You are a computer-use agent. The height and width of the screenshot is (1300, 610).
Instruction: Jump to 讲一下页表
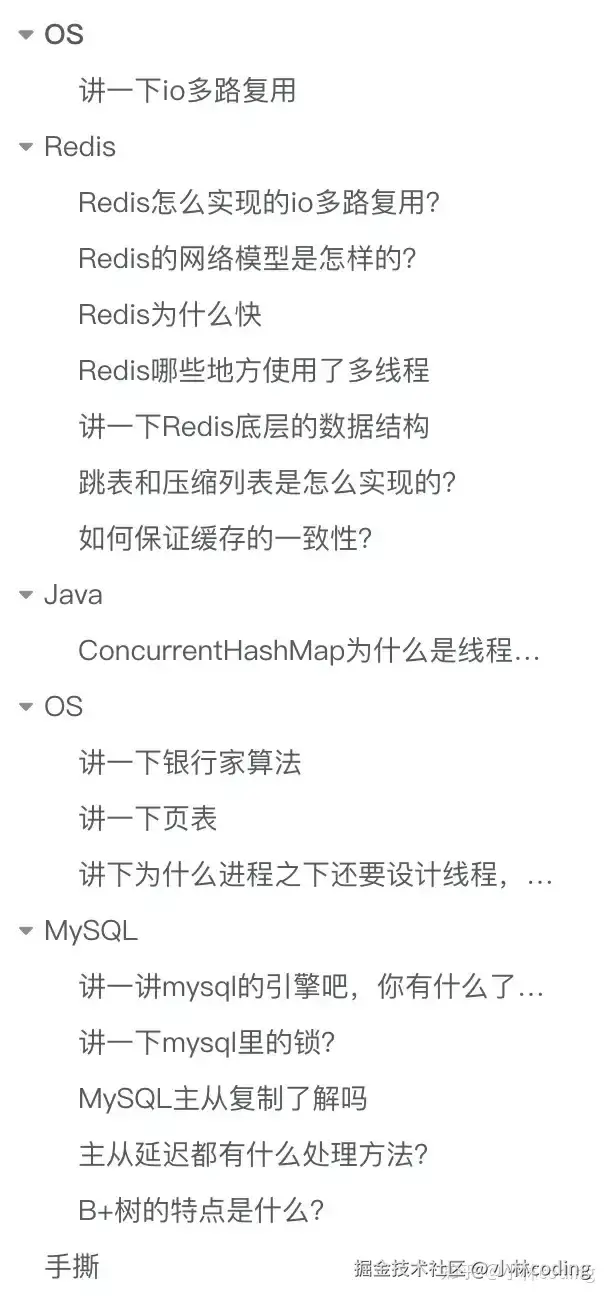point(148,819)
